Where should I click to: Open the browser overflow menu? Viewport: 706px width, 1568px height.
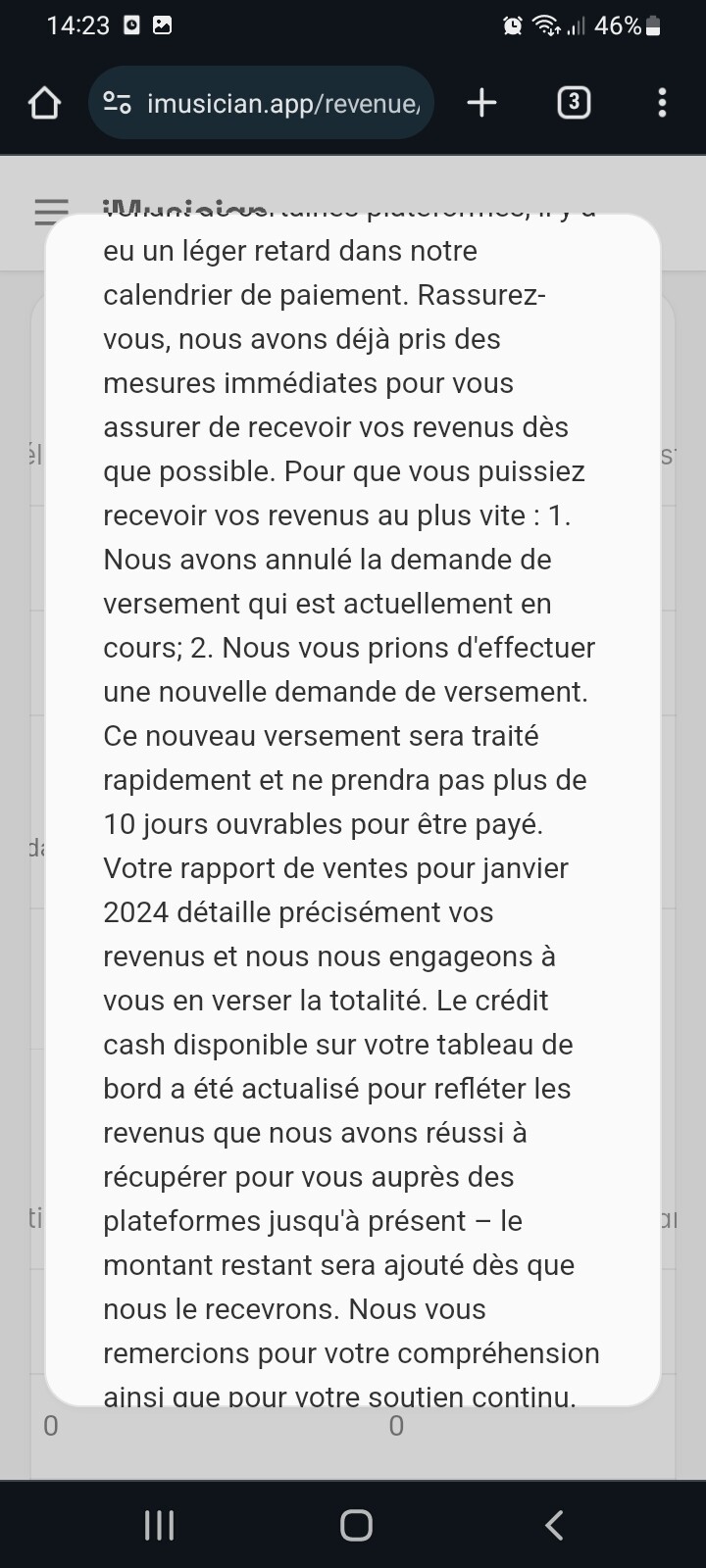coord(662,103)
